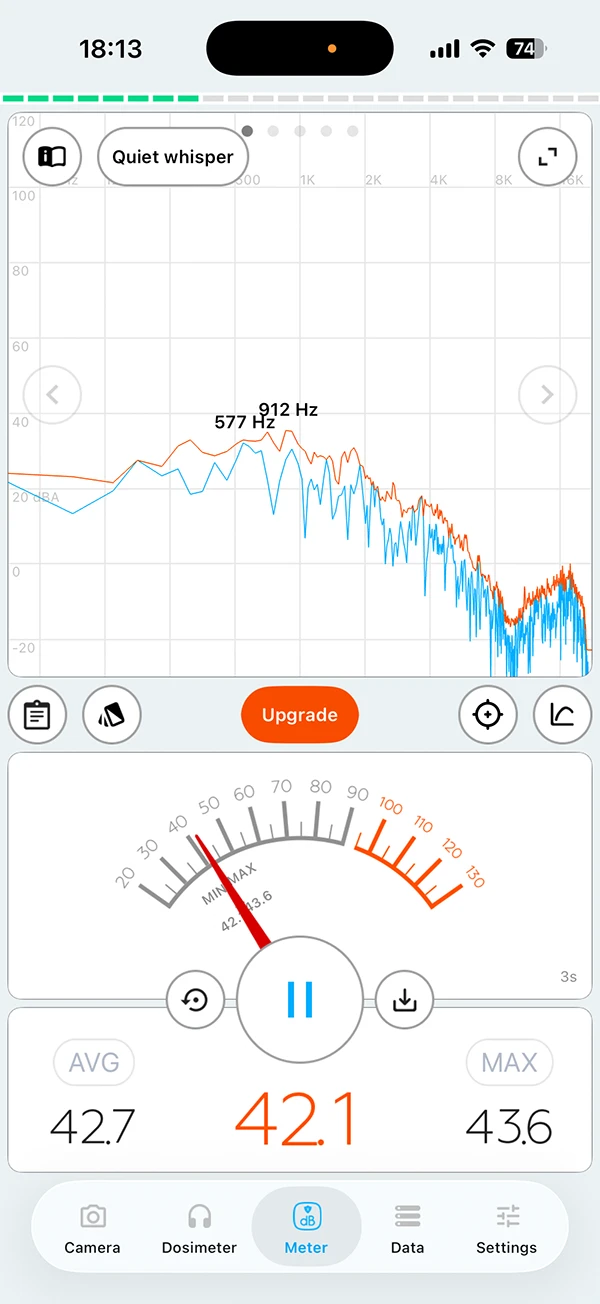
Task: Go to the next chart
Action: [x=547, y=395]
